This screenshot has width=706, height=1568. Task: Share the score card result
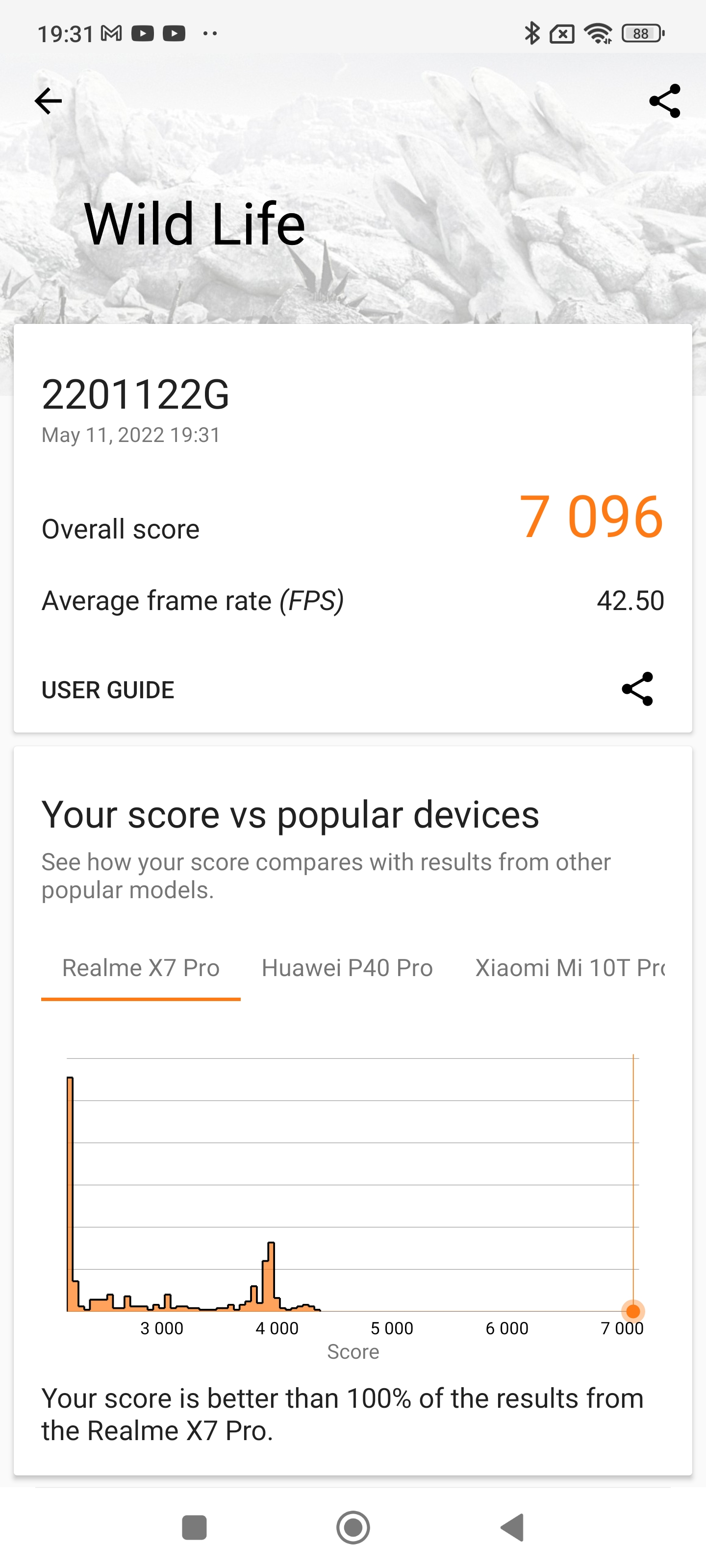pyautogui.click(x=637, y=689)
